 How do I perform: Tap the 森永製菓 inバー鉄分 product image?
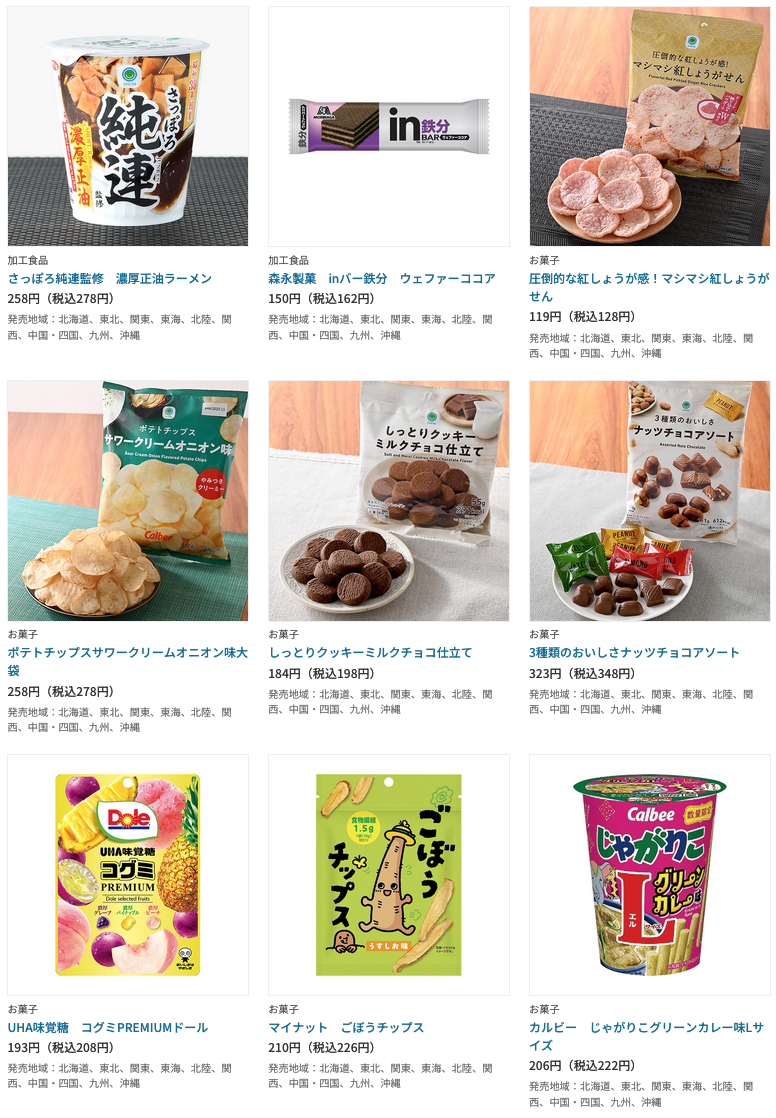tap(389, 126)
